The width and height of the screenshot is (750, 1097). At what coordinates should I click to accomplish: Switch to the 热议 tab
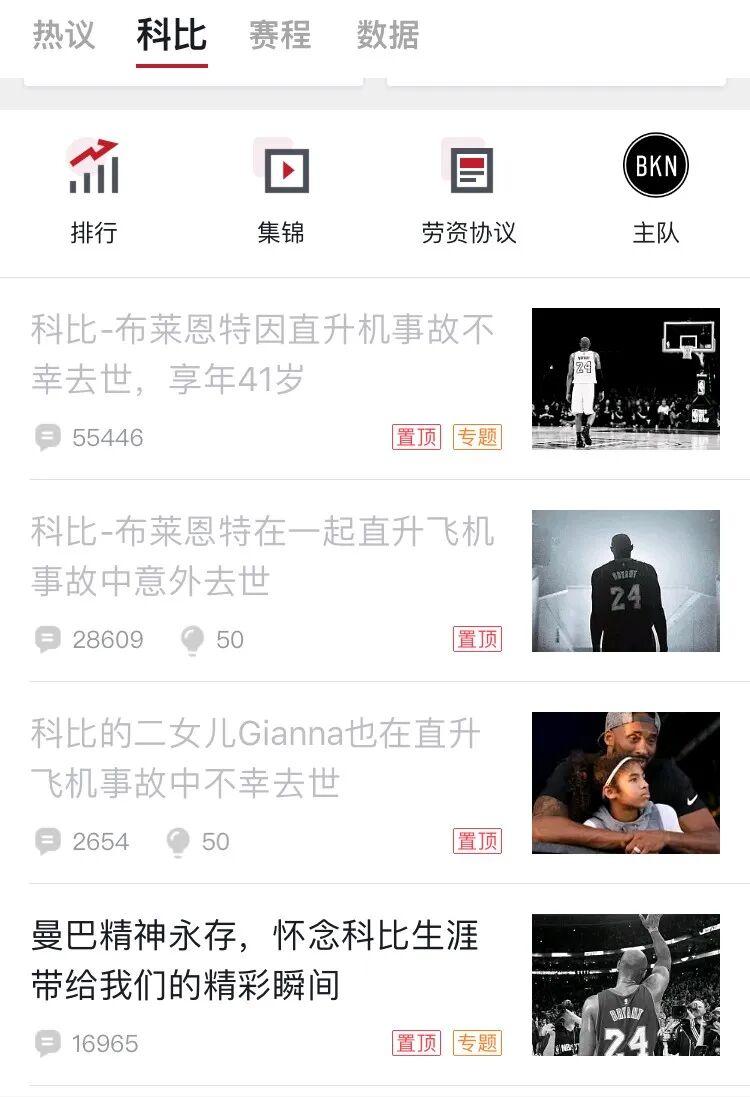tap(64, 35)
